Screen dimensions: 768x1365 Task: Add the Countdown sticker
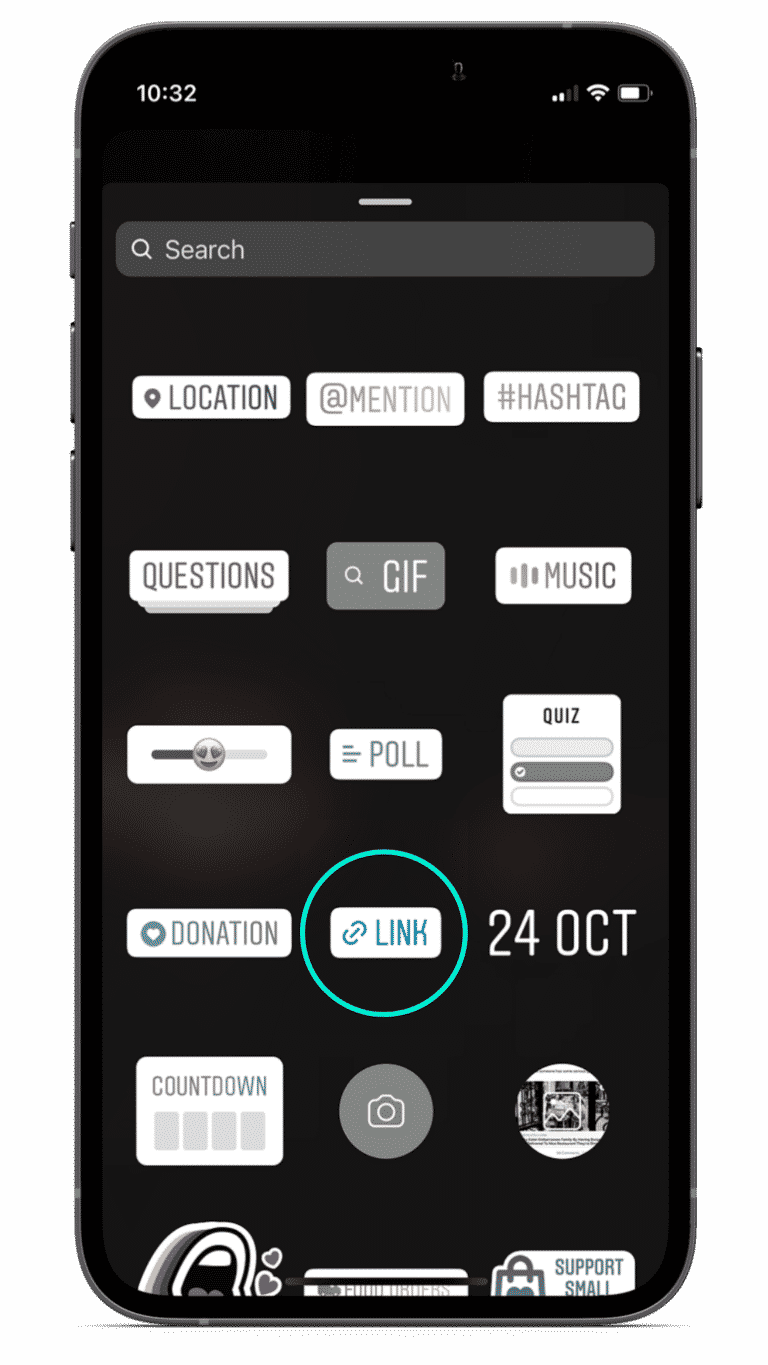(209, 1111)
